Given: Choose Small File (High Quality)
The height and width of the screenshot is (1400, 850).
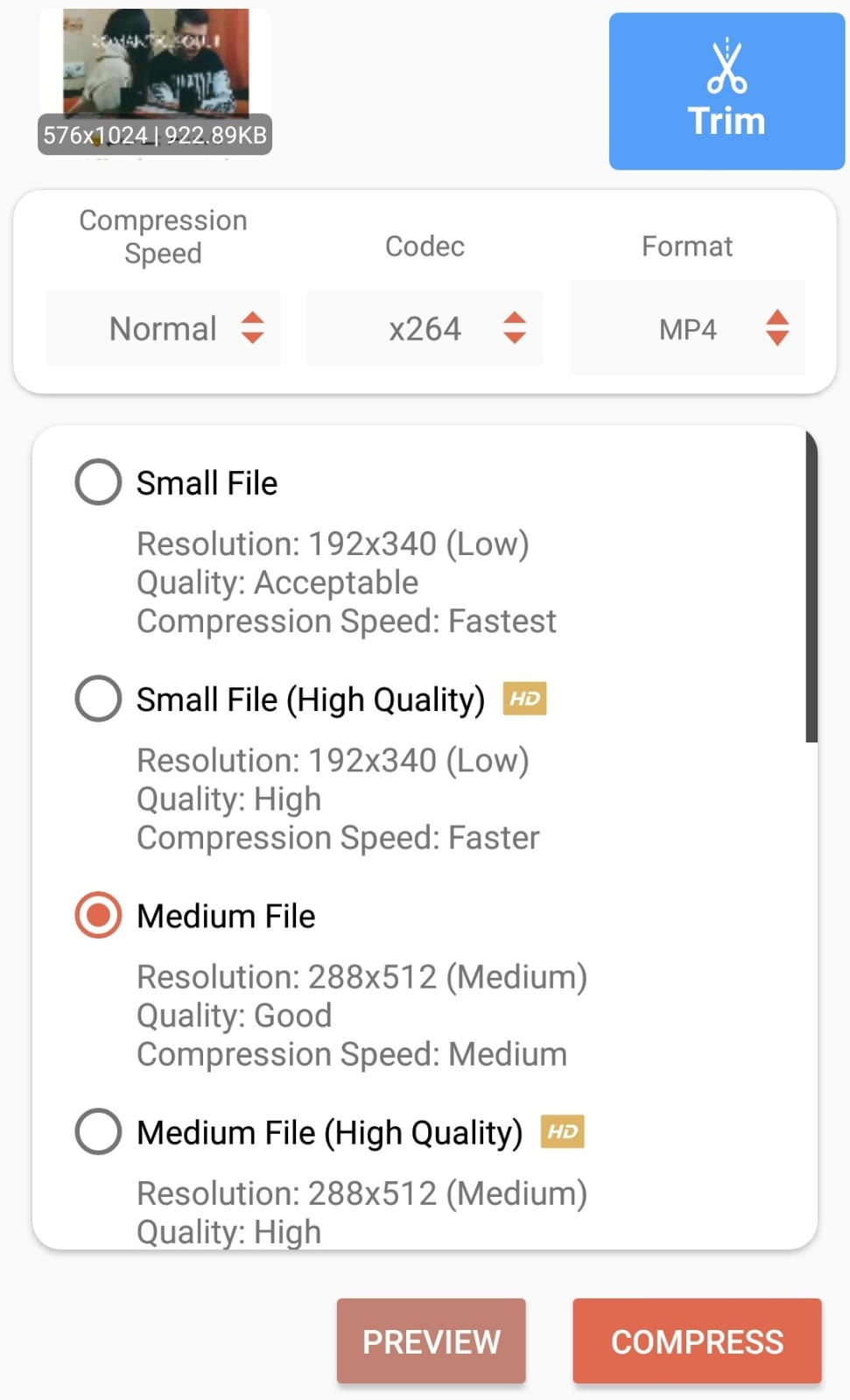Looking at the screenshot, I should (98, 699).
